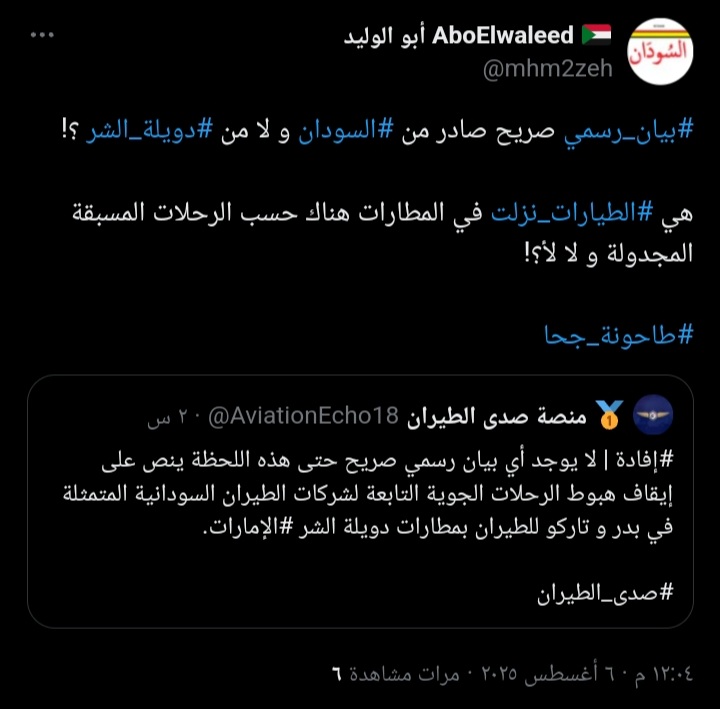This screenshot has width=720, height=709.
Task: Open the quoted post from منصة صدى الطيران
Action: click(360, 520)
